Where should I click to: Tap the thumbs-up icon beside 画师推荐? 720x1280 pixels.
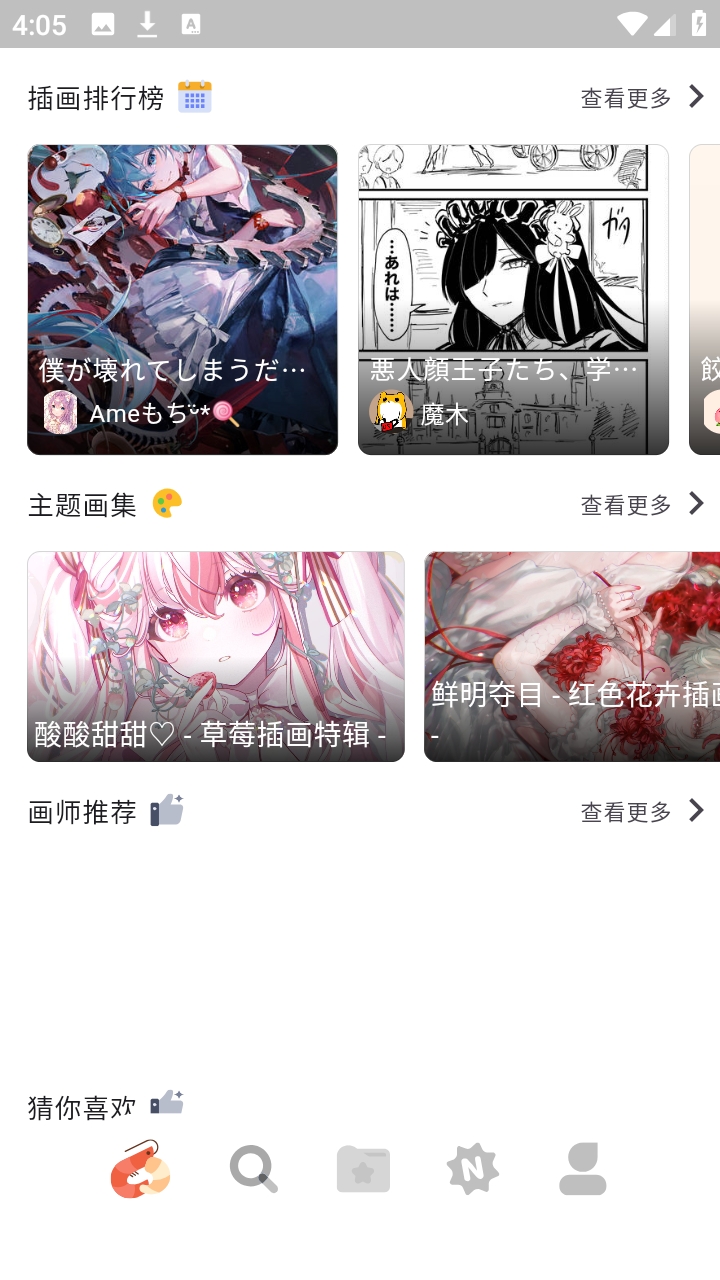pyautogui.click(x=167, y=810)
